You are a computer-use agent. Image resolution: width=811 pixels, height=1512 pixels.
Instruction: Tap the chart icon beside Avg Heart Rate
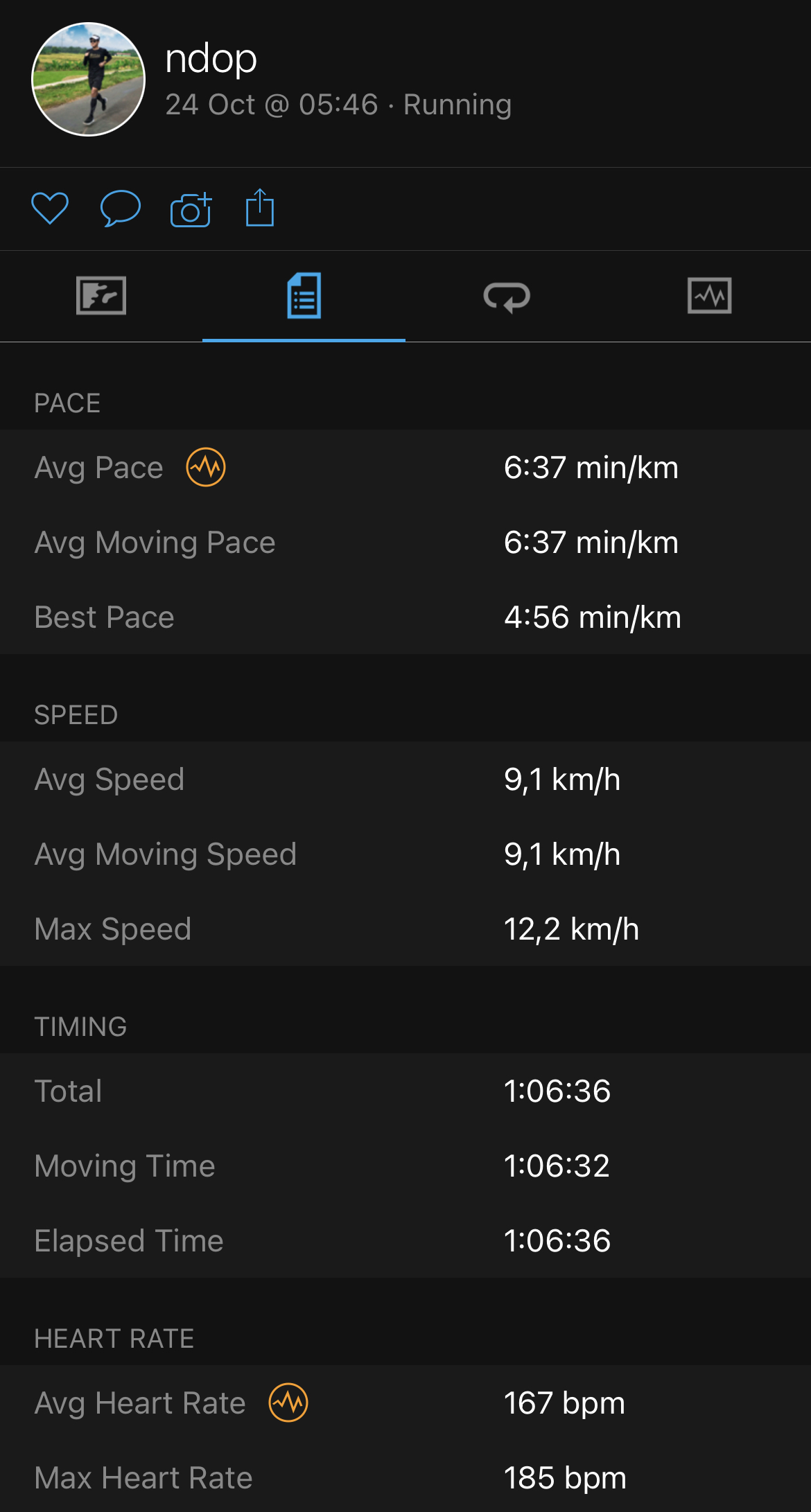tap(288, 1403)
